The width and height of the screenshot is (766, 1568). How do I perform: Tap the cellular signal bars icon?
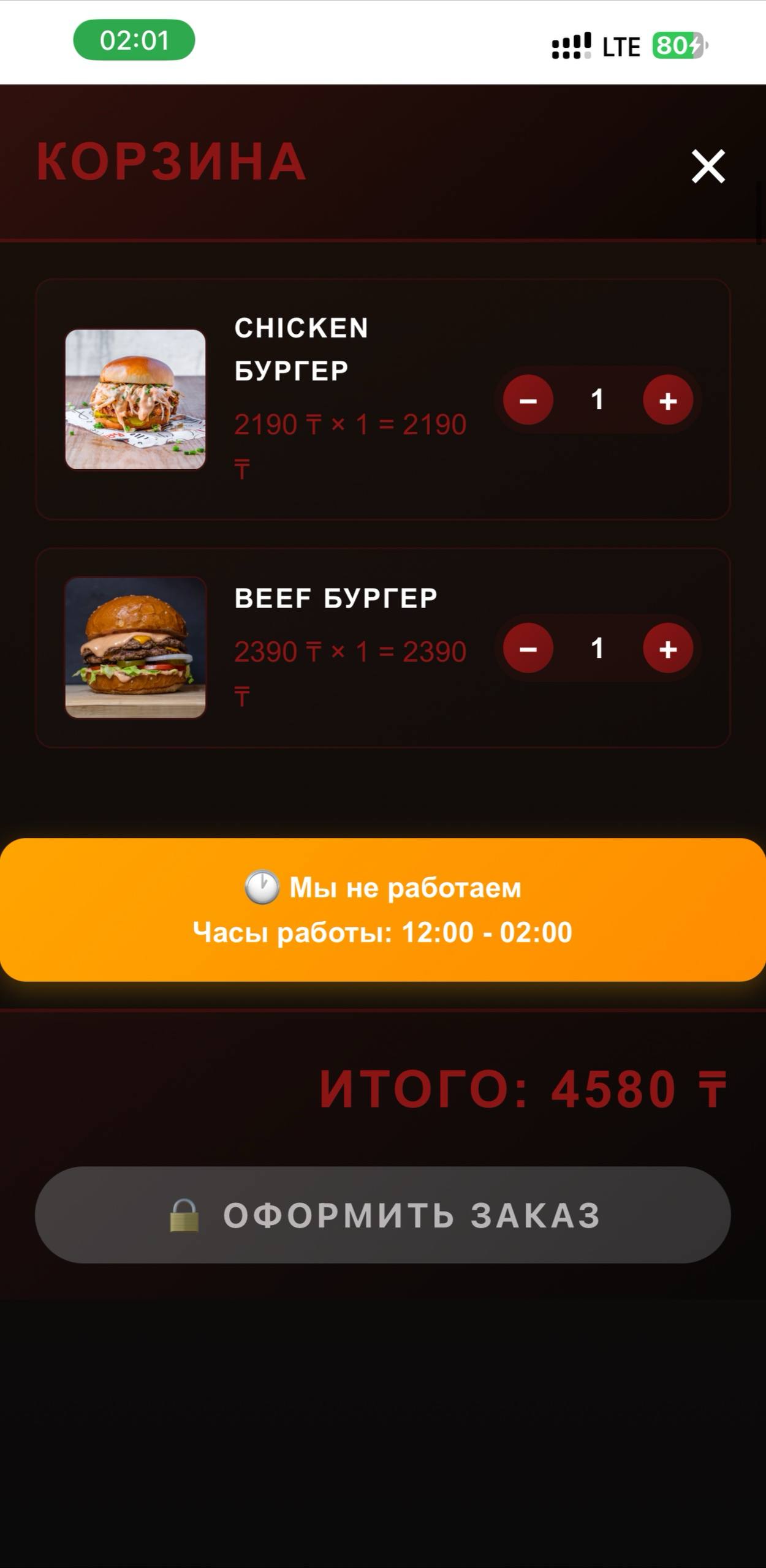tap(571, 45)
